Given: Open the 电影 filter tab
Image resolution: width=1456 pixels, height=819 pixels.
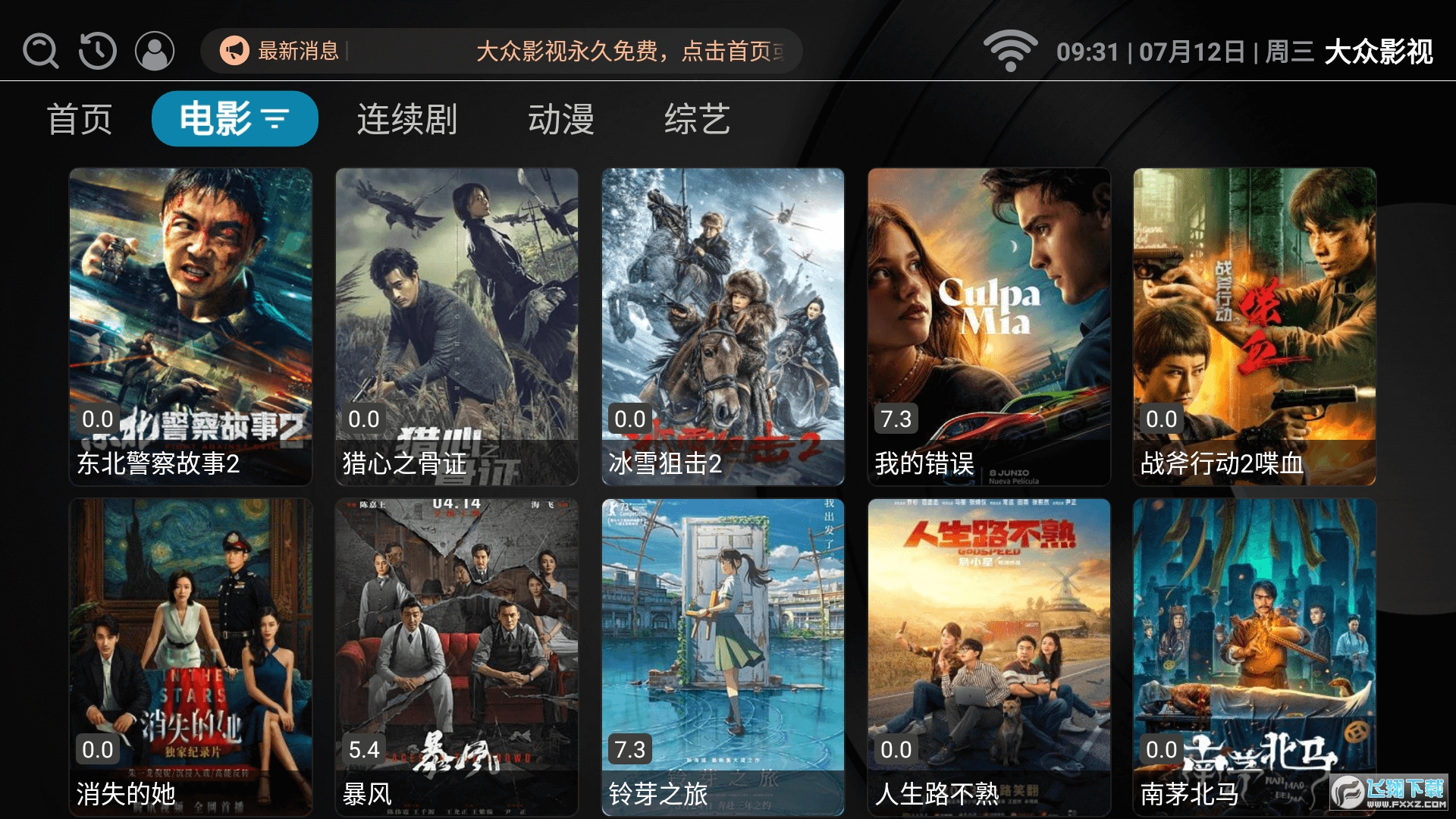Looking at the screenshot, I should [x=234, y=119].
